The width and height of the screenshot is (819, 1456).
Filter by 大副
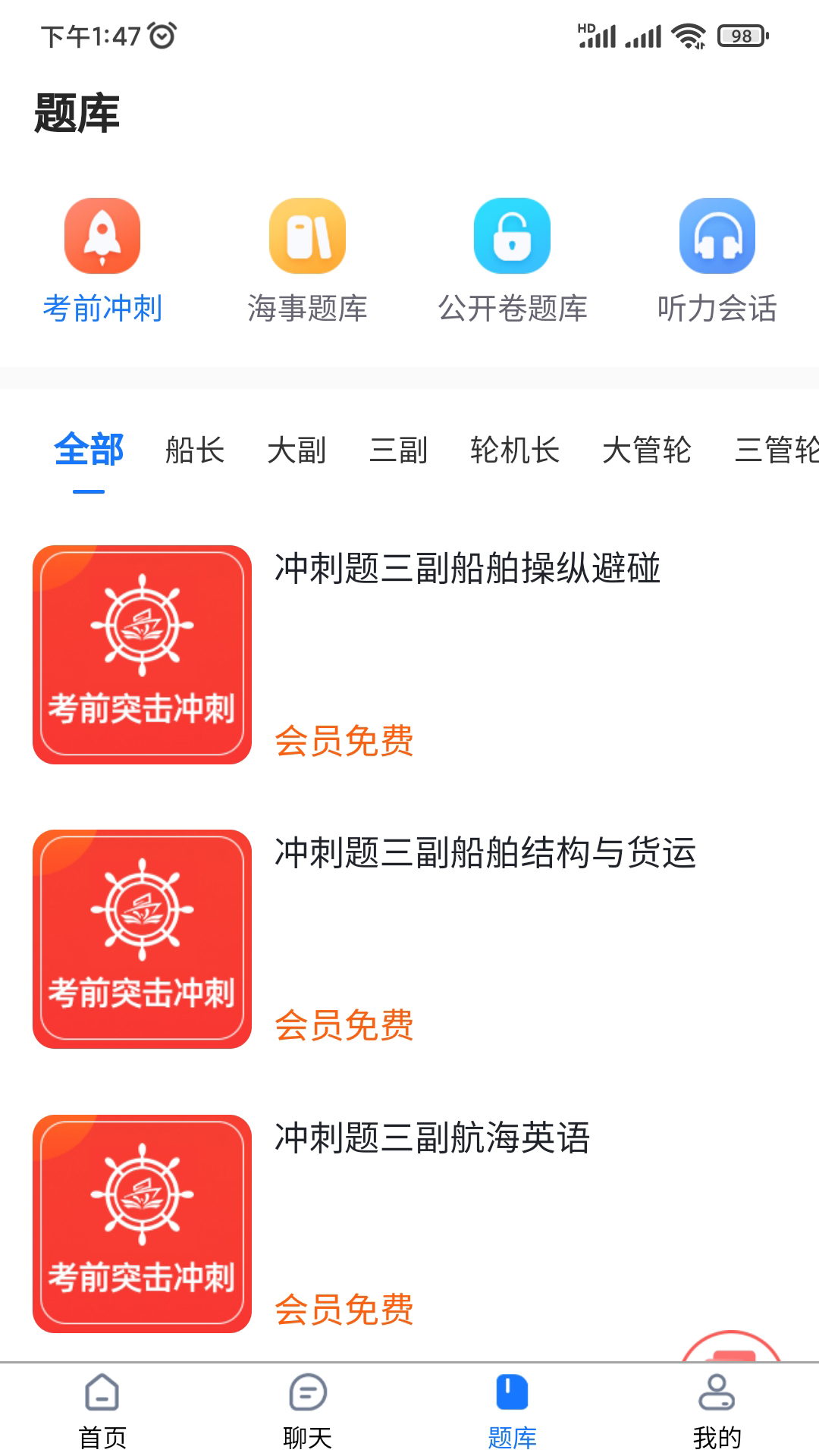click(x=297, y=450)
